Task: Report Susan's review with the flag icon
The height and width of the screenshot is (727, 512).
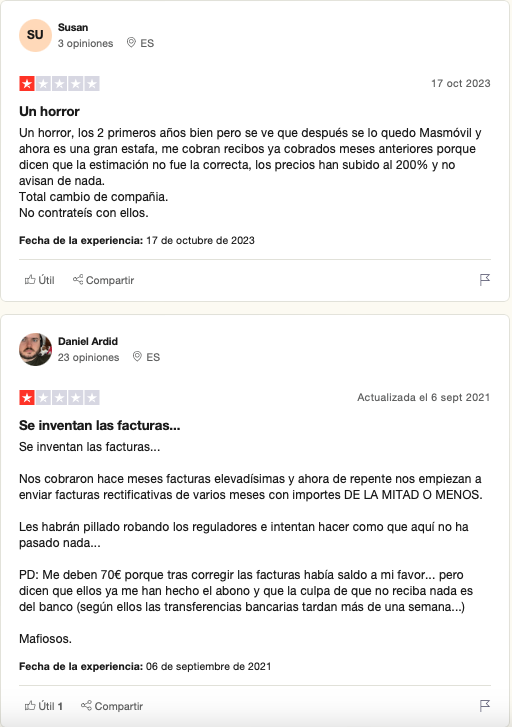Action: coord(485,280)
